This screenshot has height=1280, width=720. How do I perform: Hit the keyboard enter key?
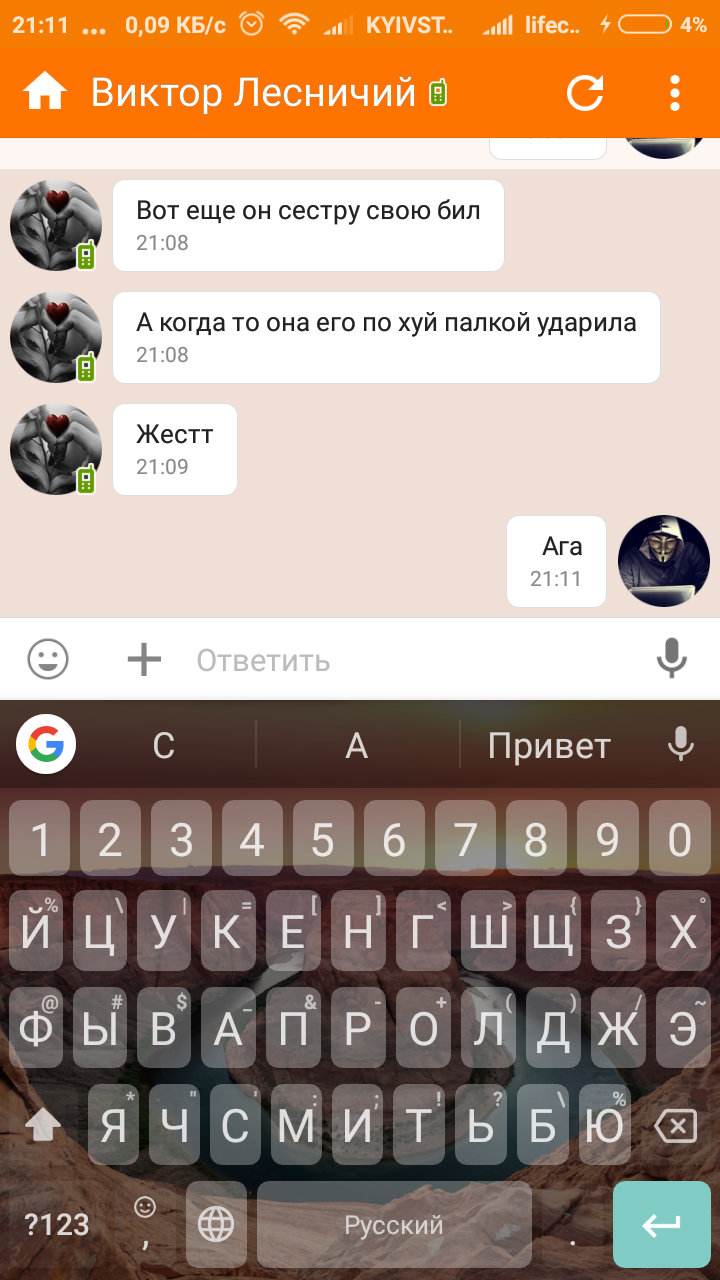pyautogui.click(x=661, y=1224)
